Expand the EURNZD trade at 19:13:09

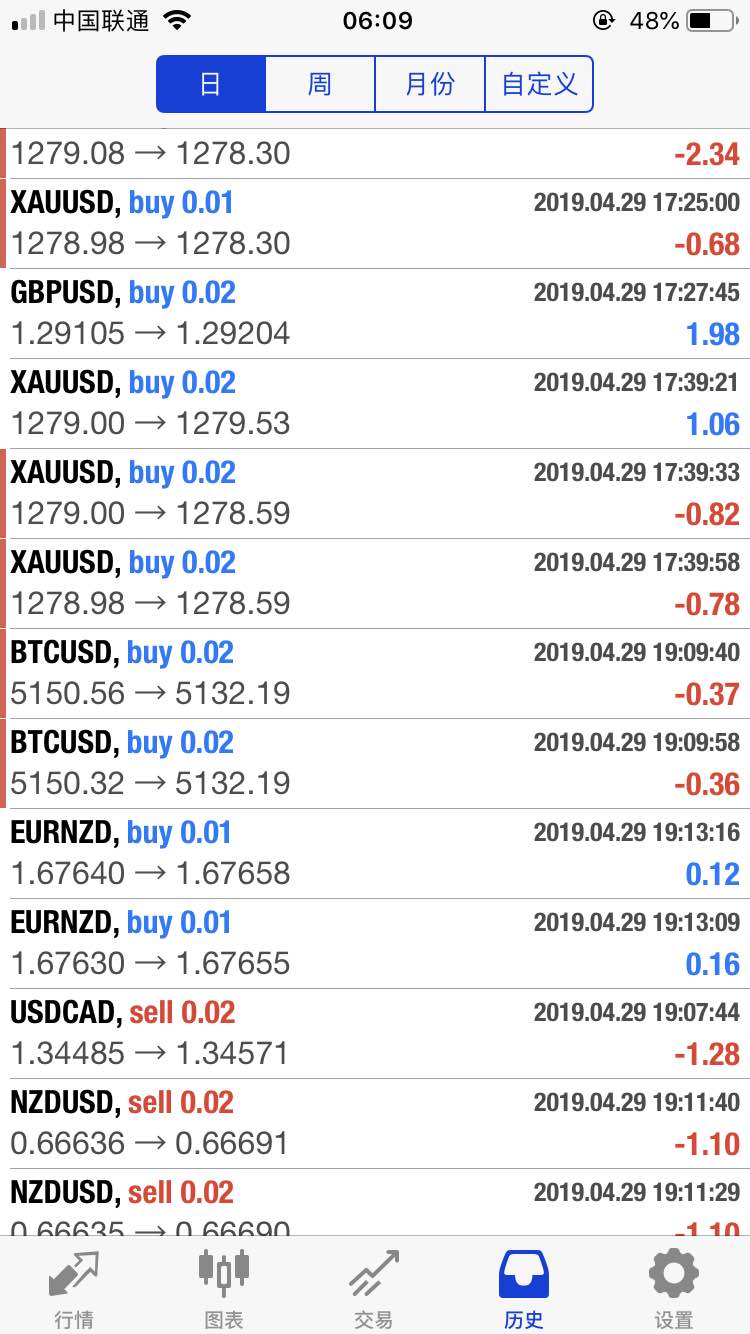(x=375, y=944)
